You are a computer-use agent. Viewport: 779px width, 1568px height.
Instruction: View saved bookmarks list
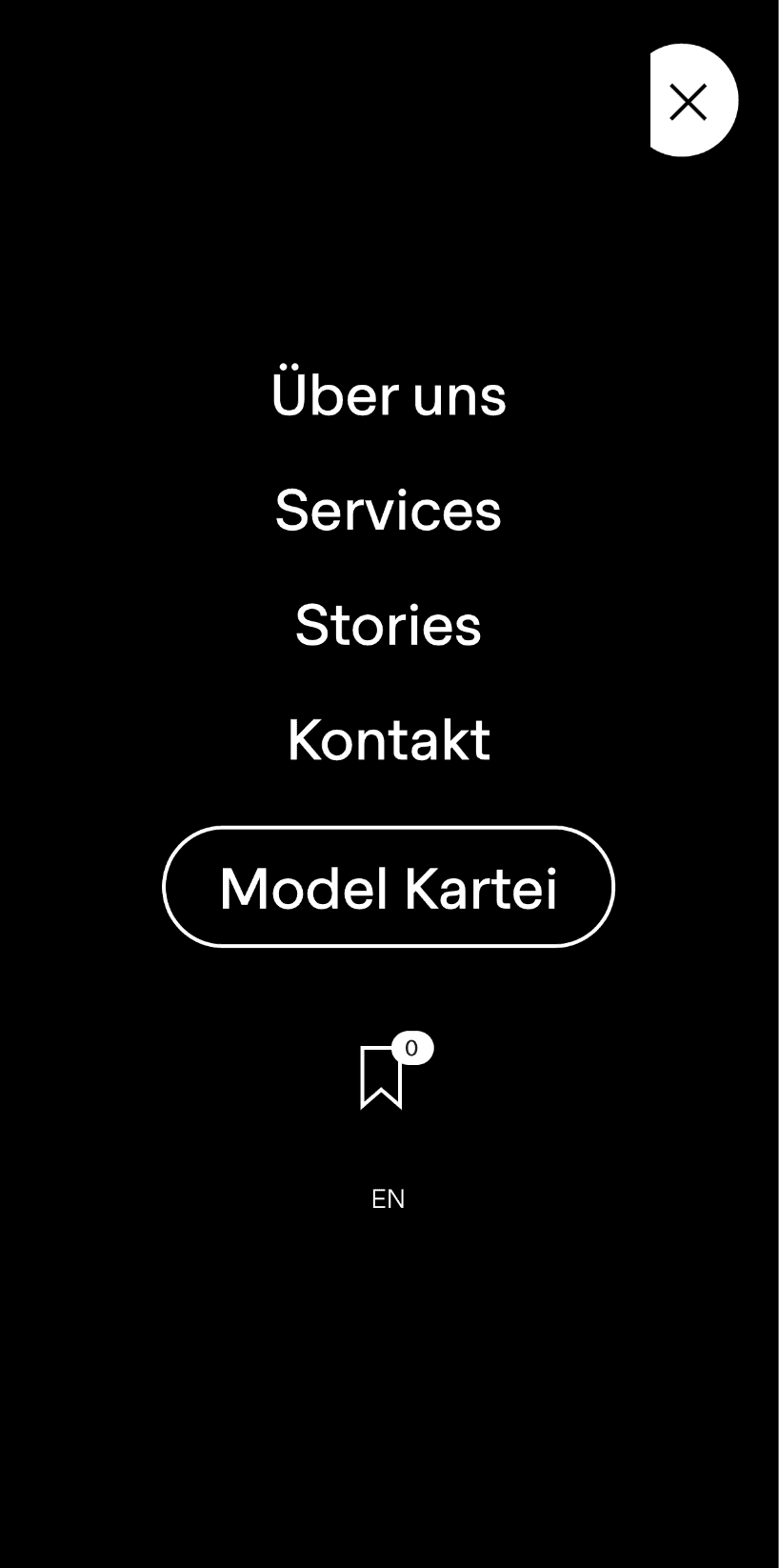(382, 1077)
